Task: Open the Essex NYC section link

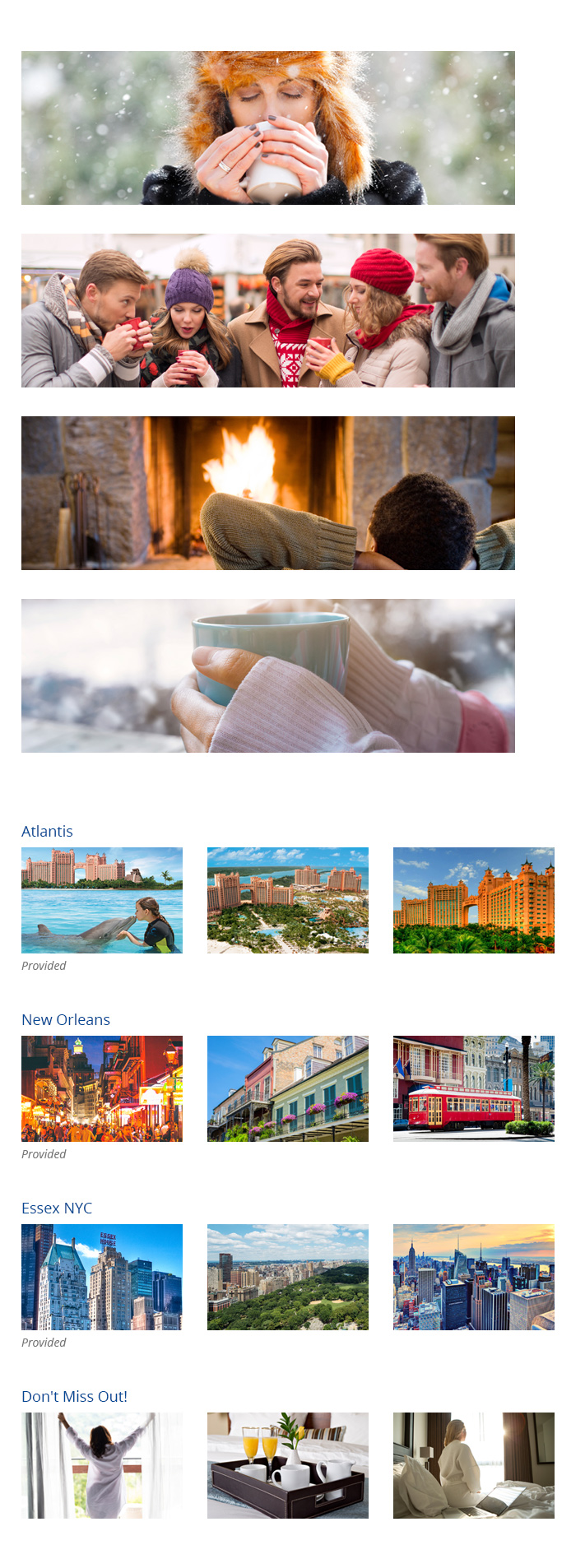Action: 57,1208
